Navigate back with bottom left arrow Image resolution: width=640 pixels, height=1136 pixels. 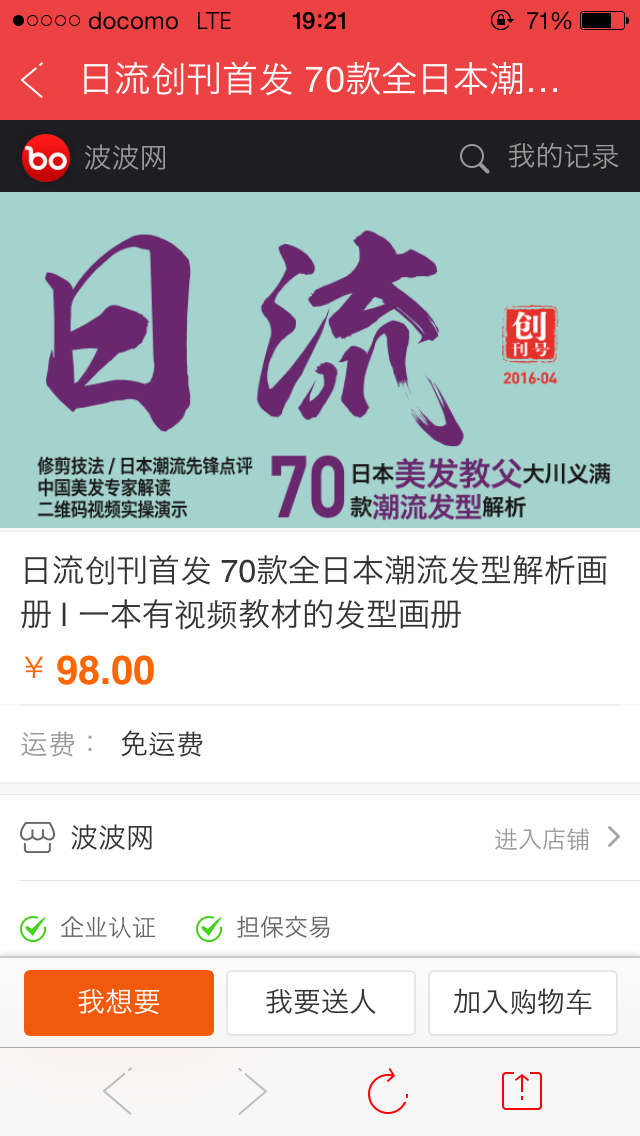(117, 1090)
